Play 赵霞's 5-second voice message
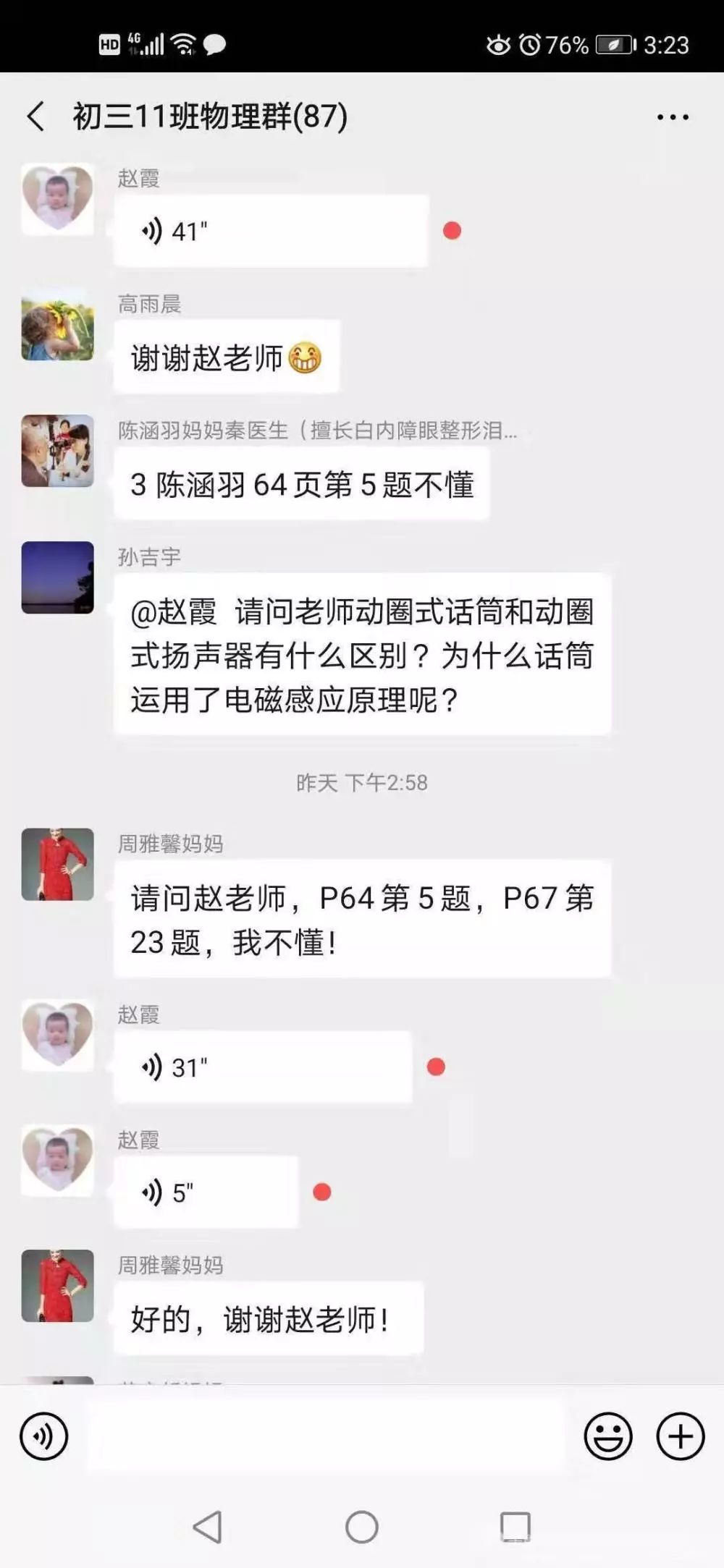This screenshot has width=724, height=1568. click(206, 1192)
